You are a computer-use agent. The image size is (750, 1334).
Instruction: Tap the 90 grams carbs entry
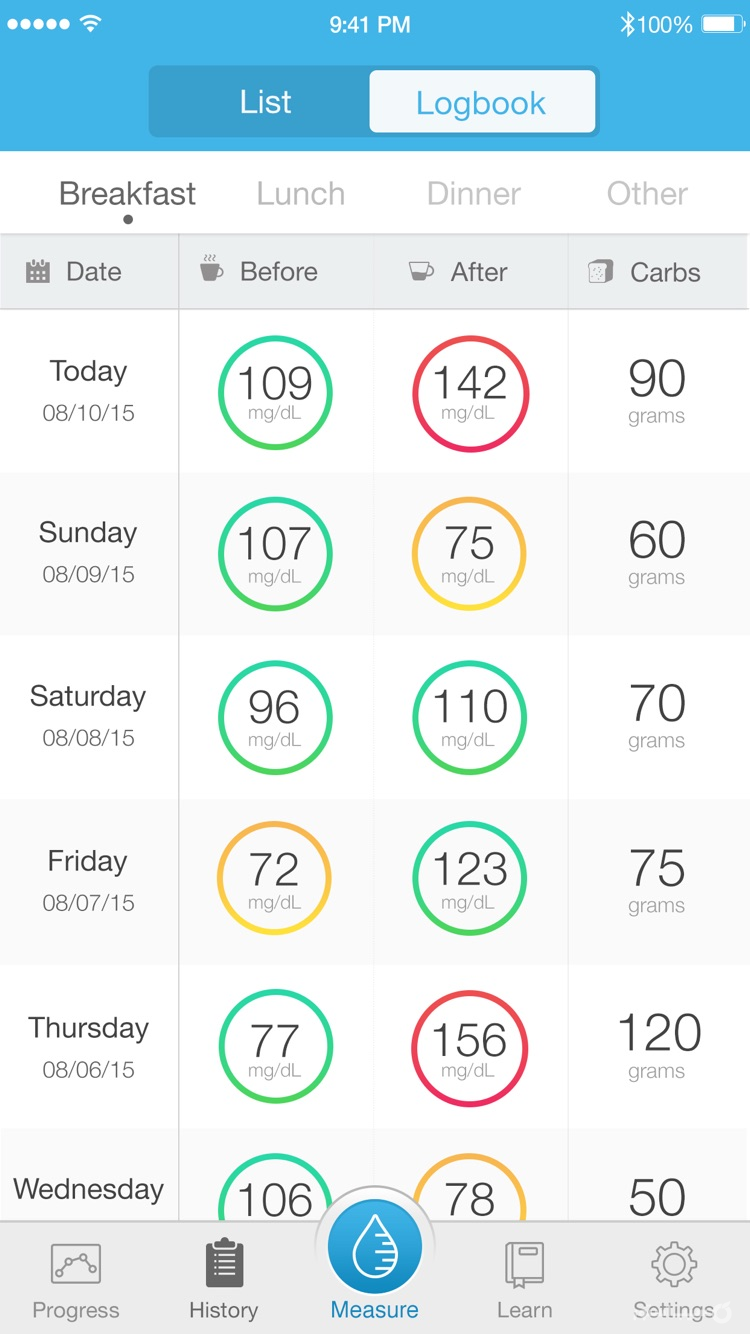point(657,392)
